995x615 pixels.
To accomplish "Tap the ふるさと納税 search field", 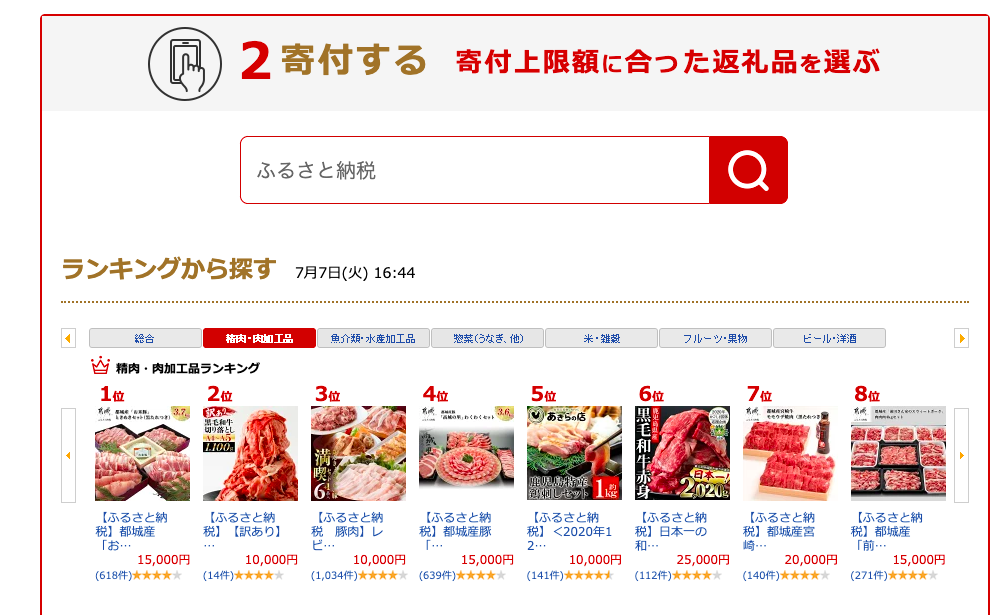I will (474, 170).
